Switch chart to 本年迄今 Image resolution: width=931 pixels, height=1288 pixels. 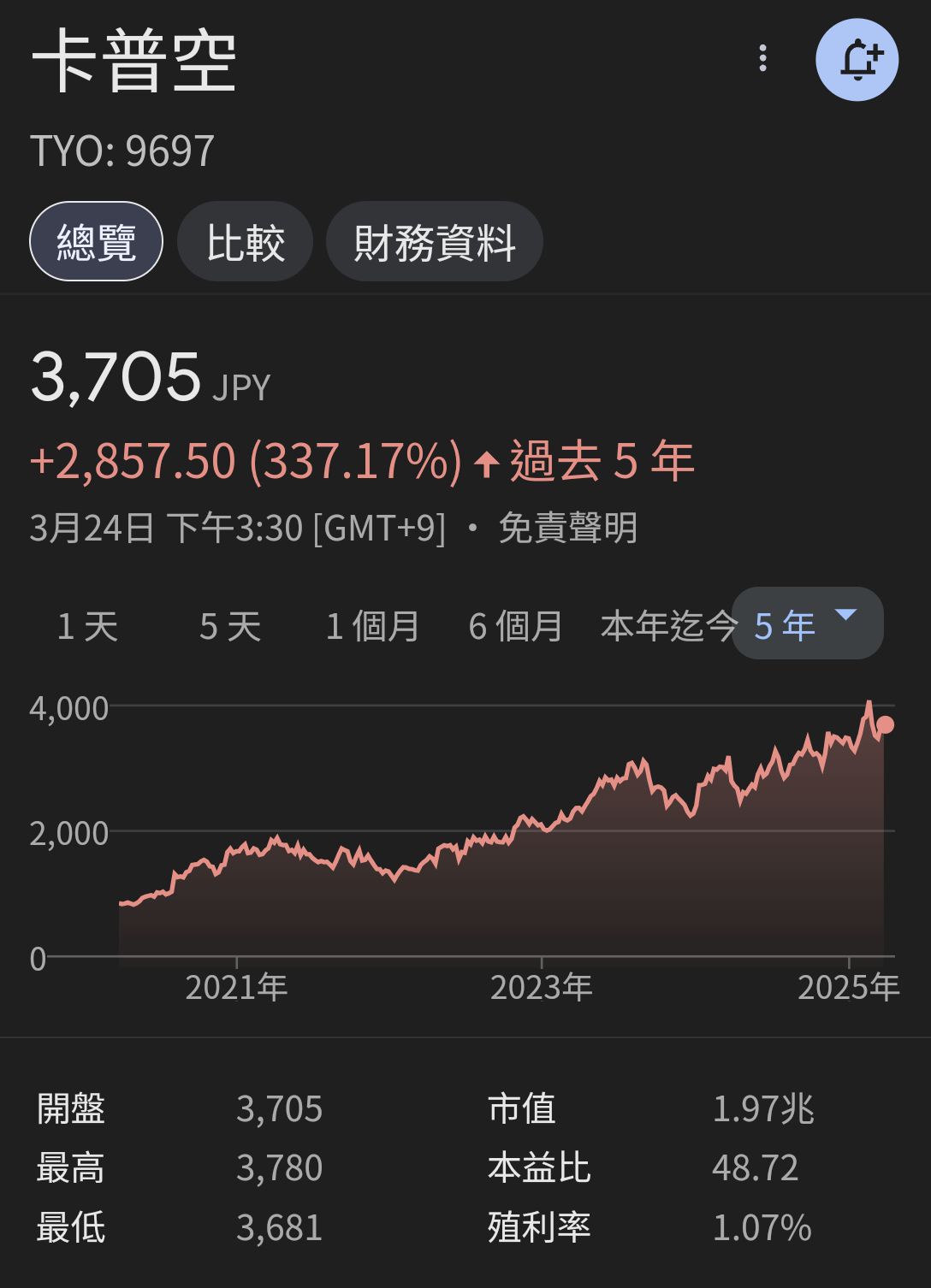(667, 626)
